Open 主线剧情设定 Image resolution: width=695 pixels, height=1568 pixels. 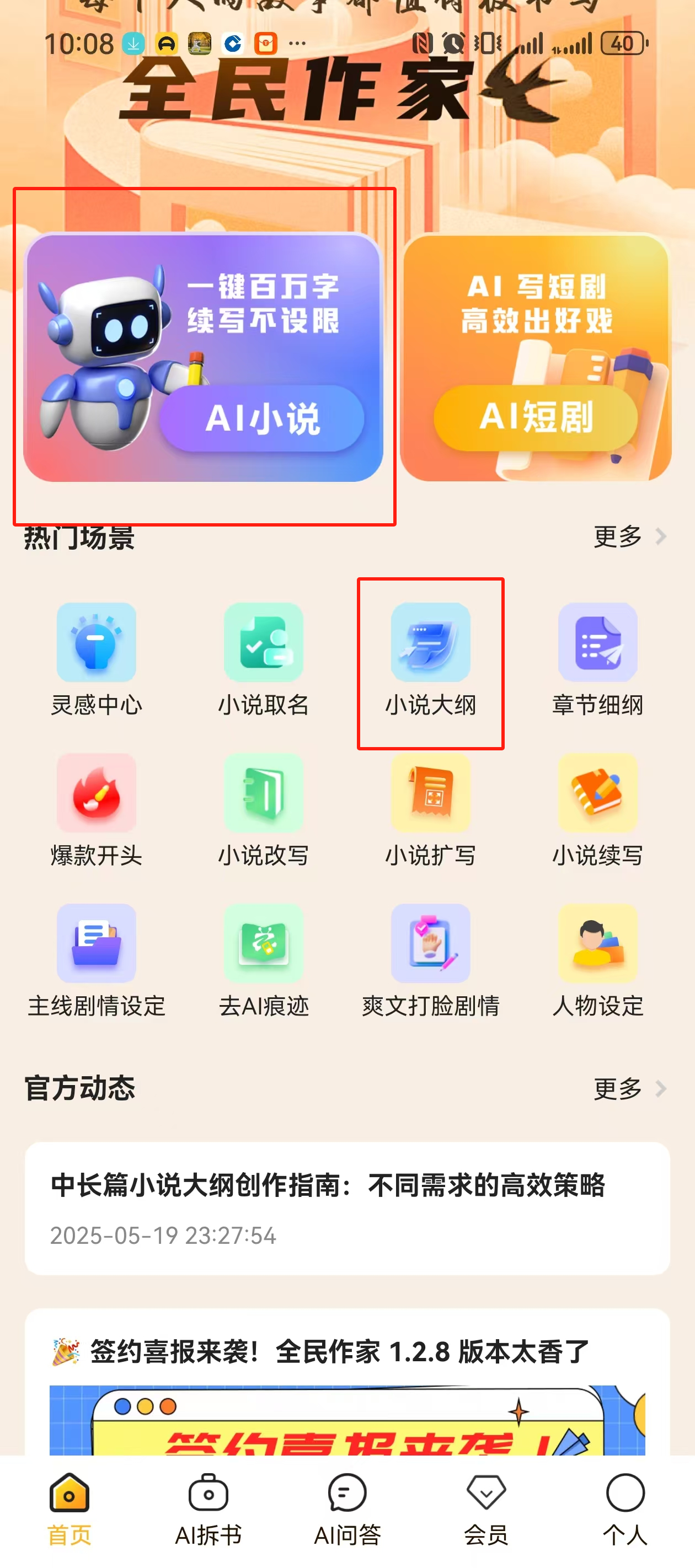(x=96, y=959)
